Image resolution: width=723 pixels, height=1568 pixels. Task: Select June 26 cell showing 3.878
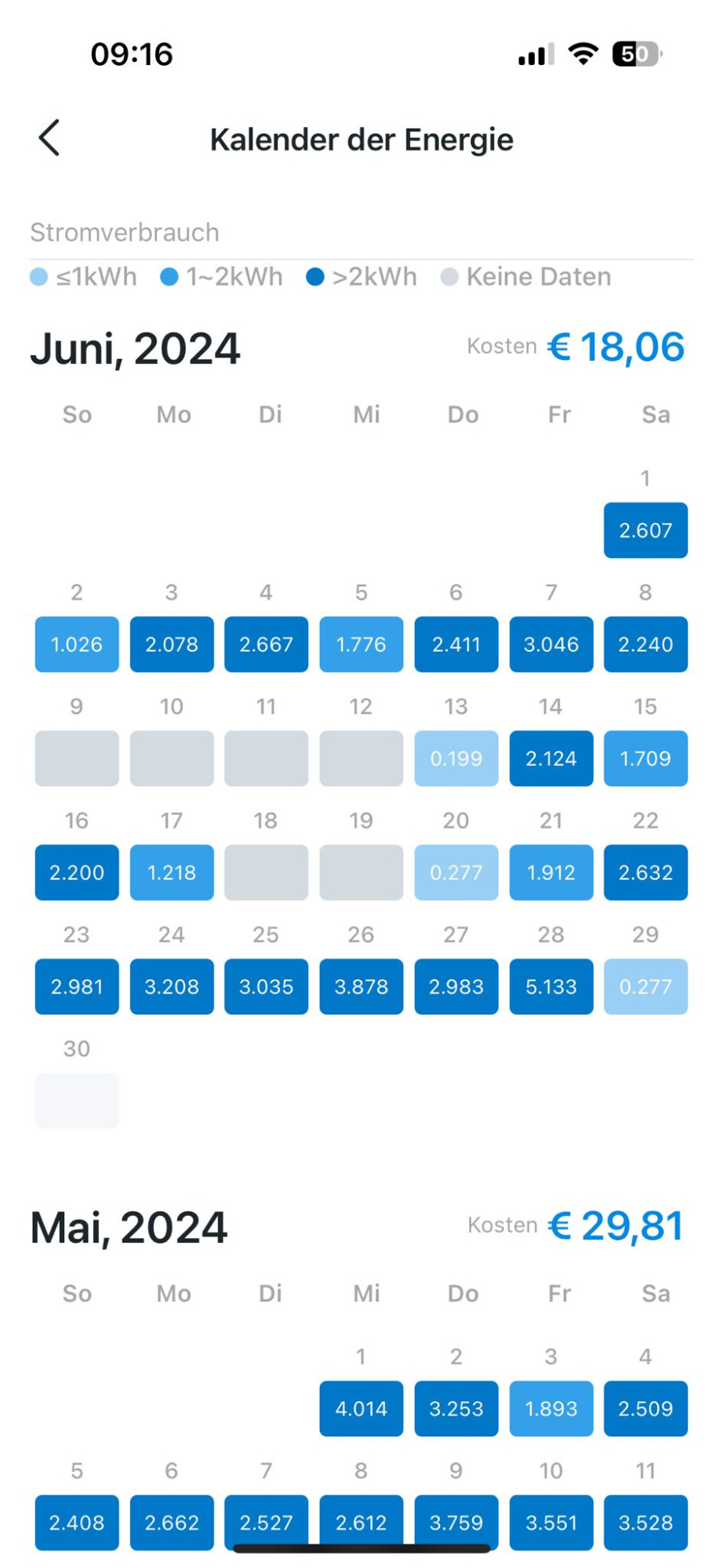click(x=361, y=986)
